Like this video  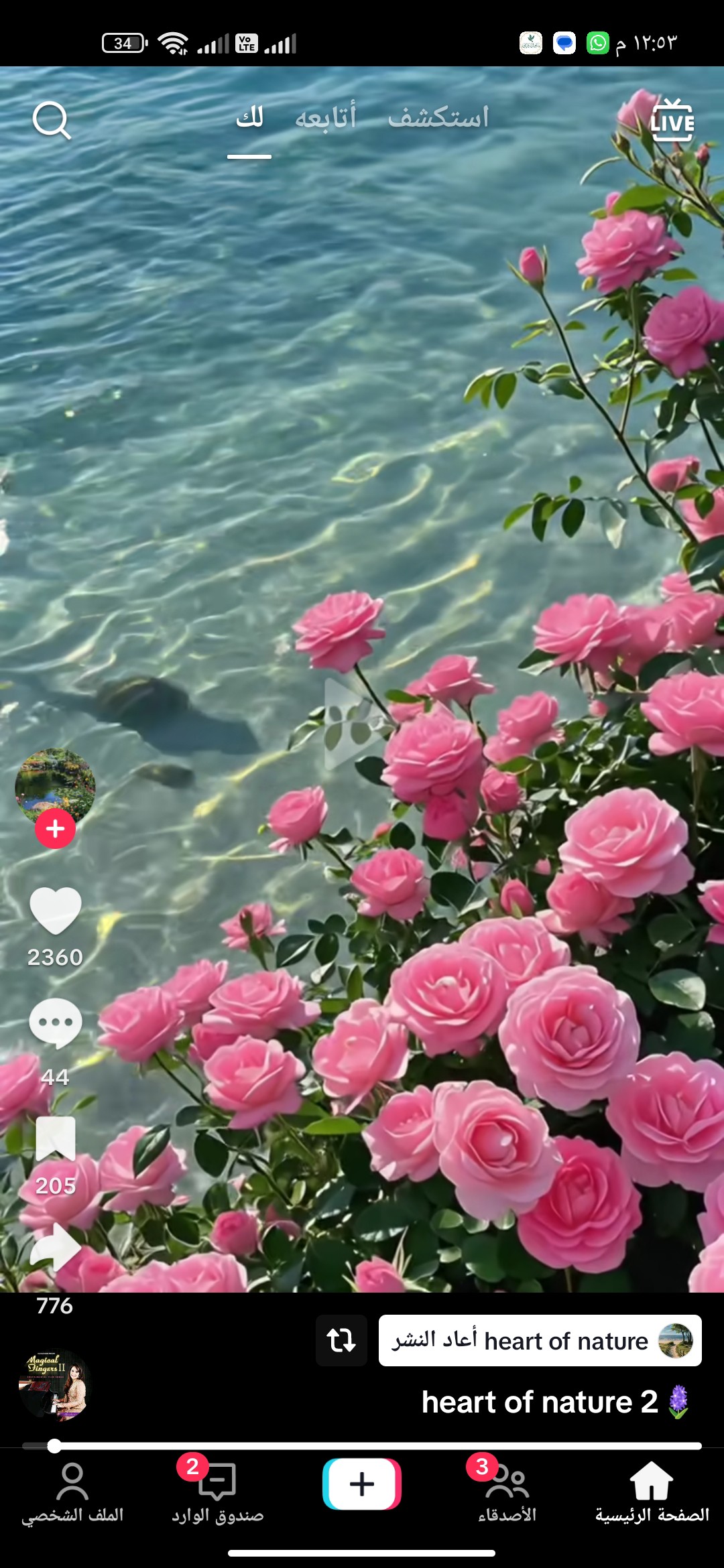pyautogui.click(x=55, y=911)
